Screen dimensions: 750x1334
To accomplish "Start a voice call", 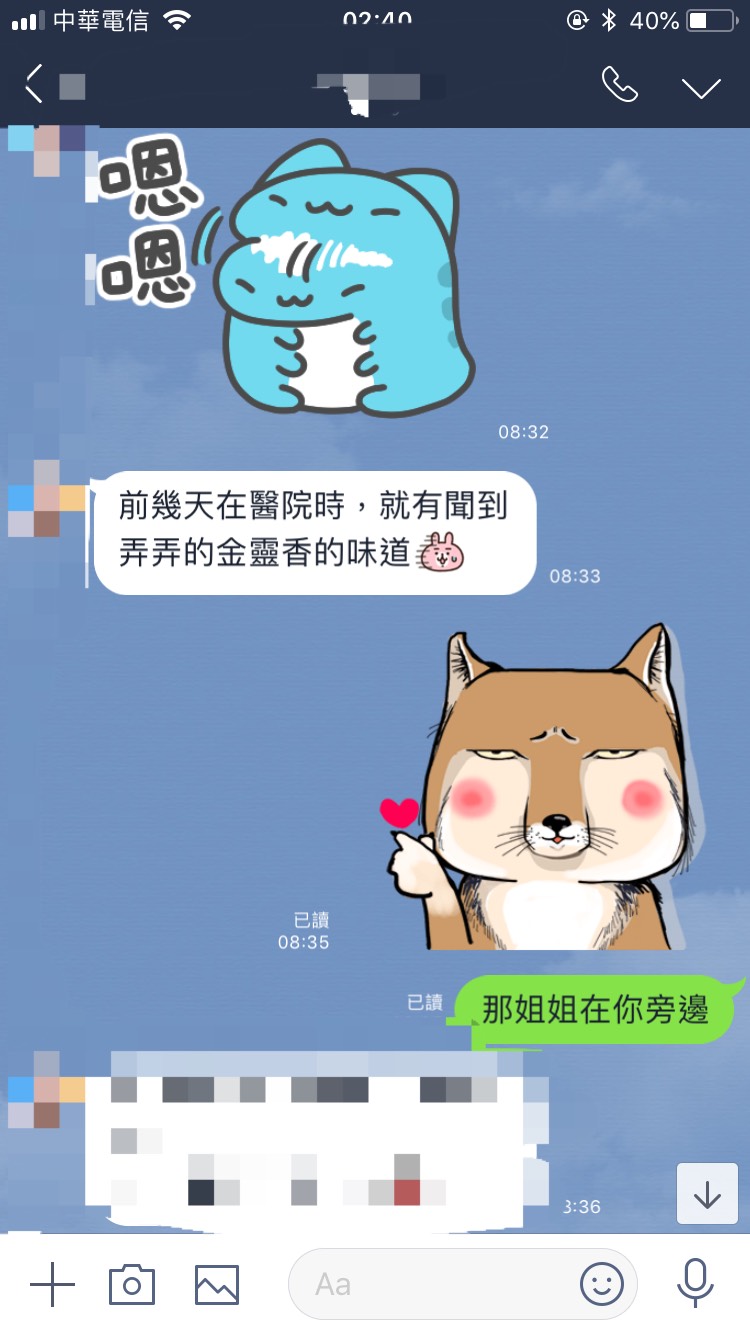I will (619, 85).
